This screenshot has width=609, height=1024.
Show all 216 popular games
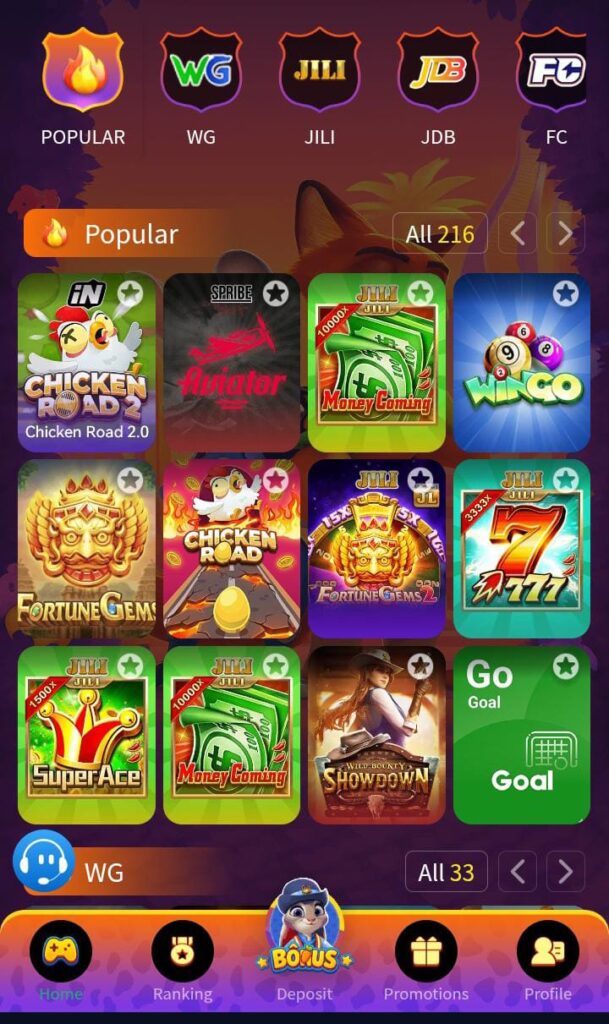click(439, 234)
